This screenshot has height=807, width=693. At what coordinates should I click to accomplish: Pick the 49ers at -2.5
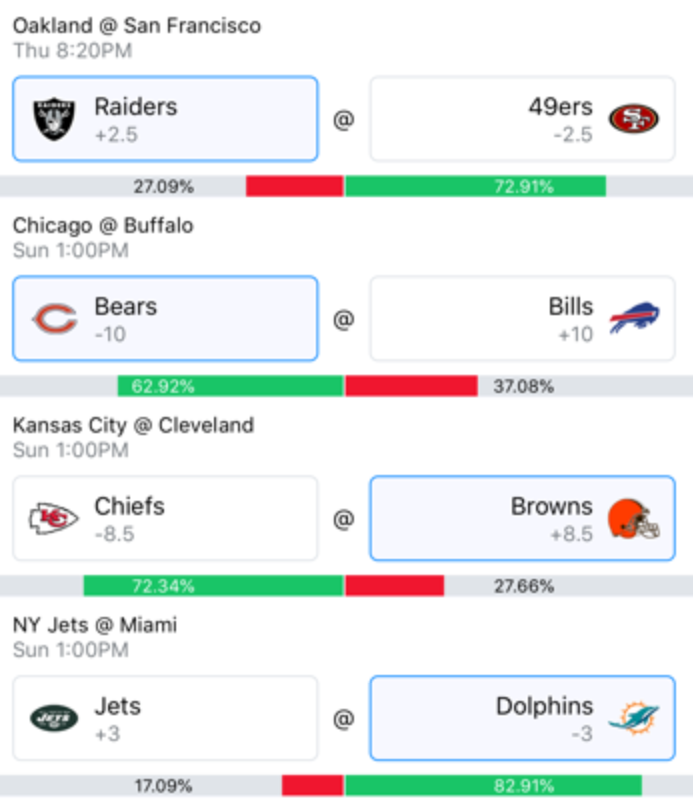point(523,119)
